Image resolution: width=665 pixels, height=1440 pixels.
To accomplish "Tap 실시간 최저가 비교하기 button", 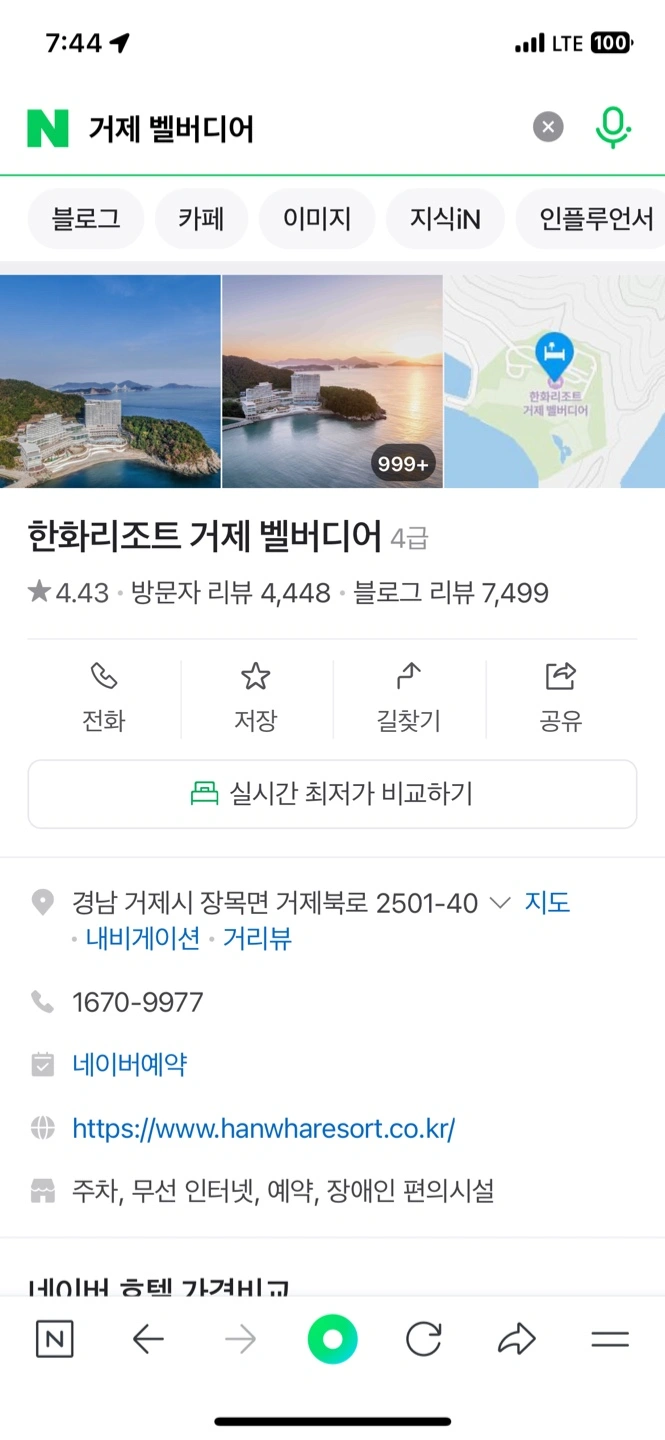I will pos(332,794).
